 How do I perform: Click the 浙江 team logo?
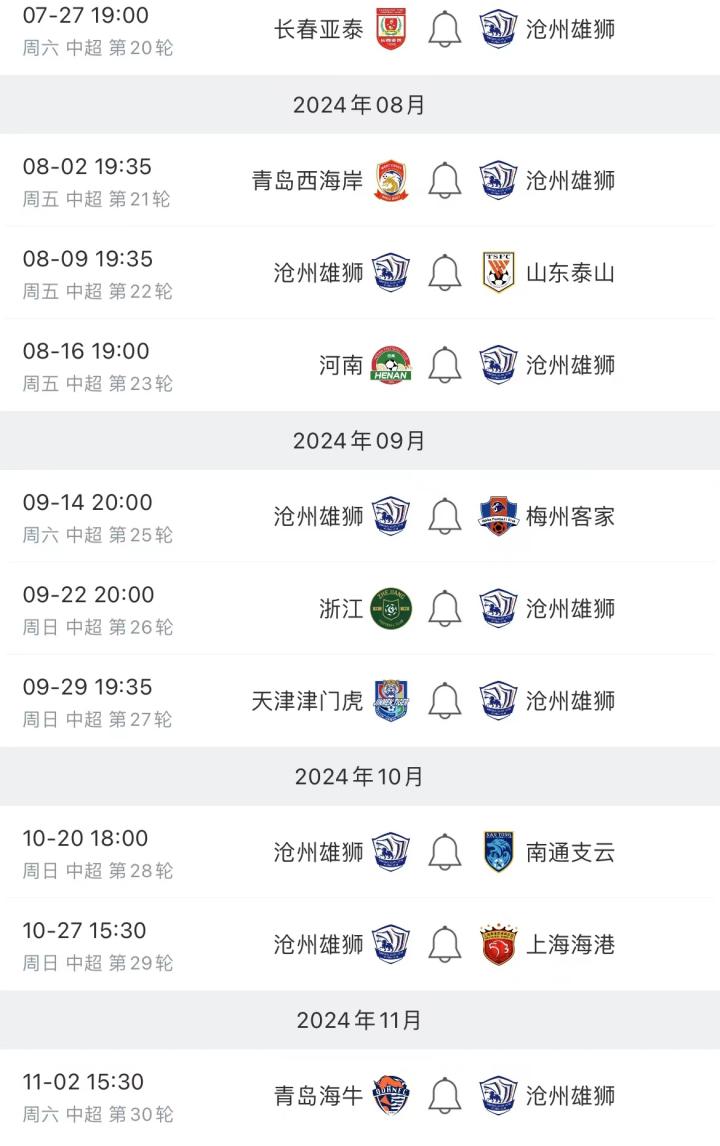390,607
